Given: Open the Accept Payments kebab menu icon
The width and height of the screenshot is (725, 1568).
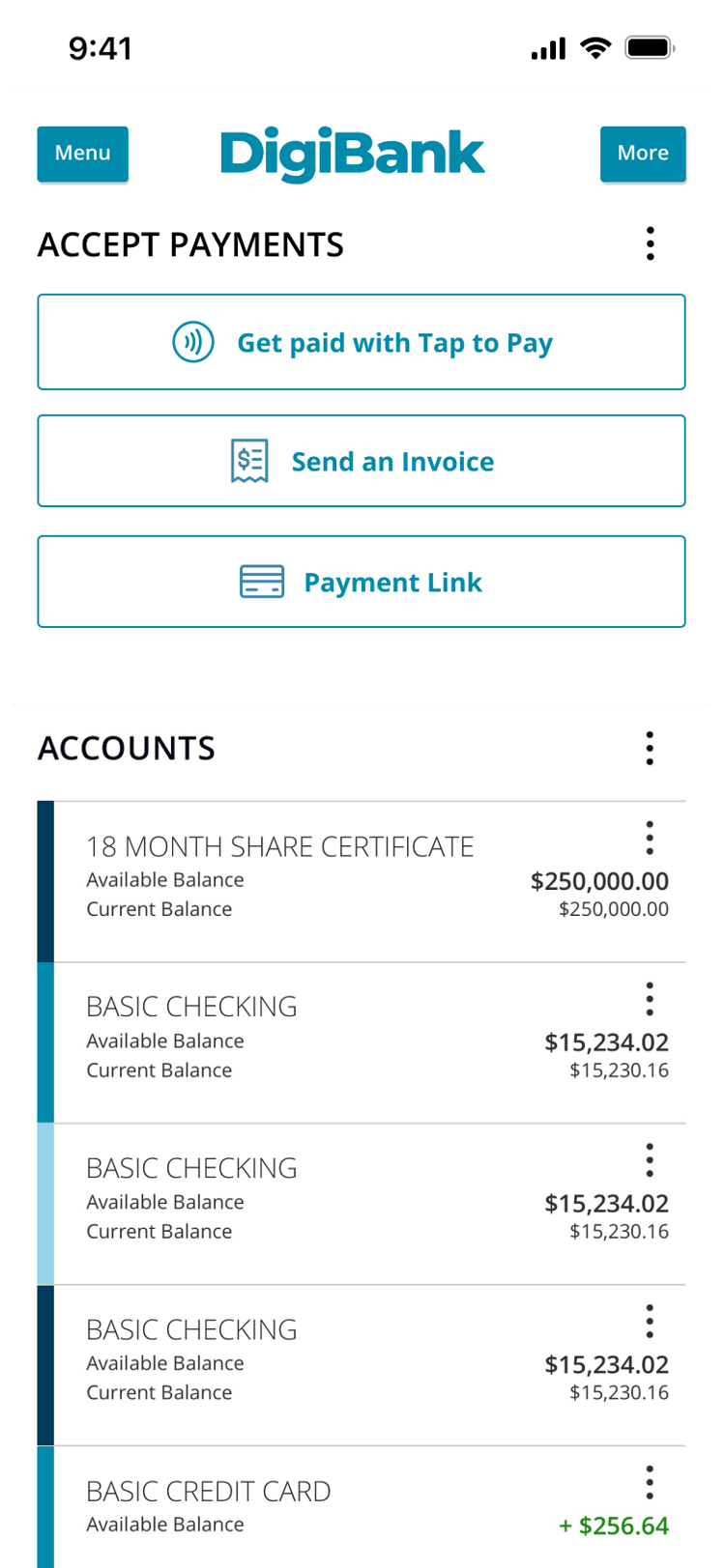Looking at the screenshot, I should pyautogui.click(x=650, y=243).
